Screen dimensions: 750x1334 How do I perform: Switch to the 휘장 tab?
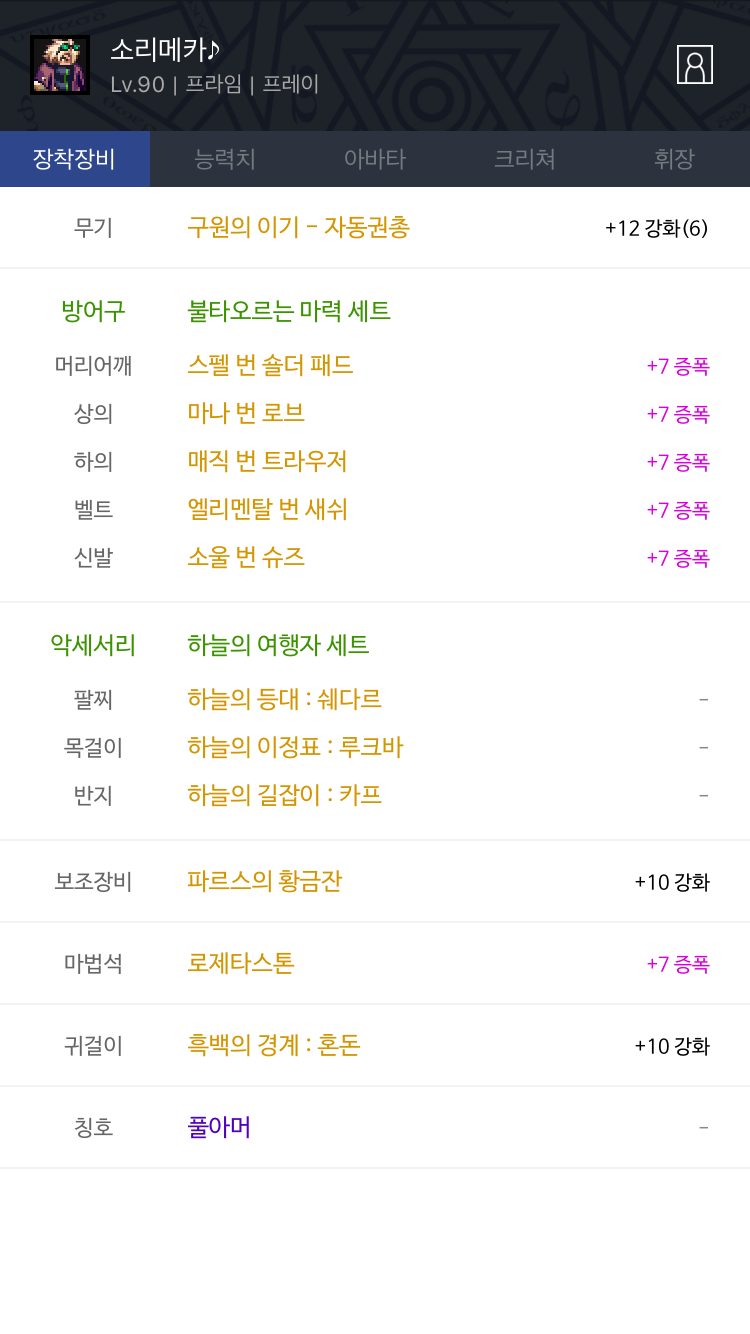click(x=675, y=159)
